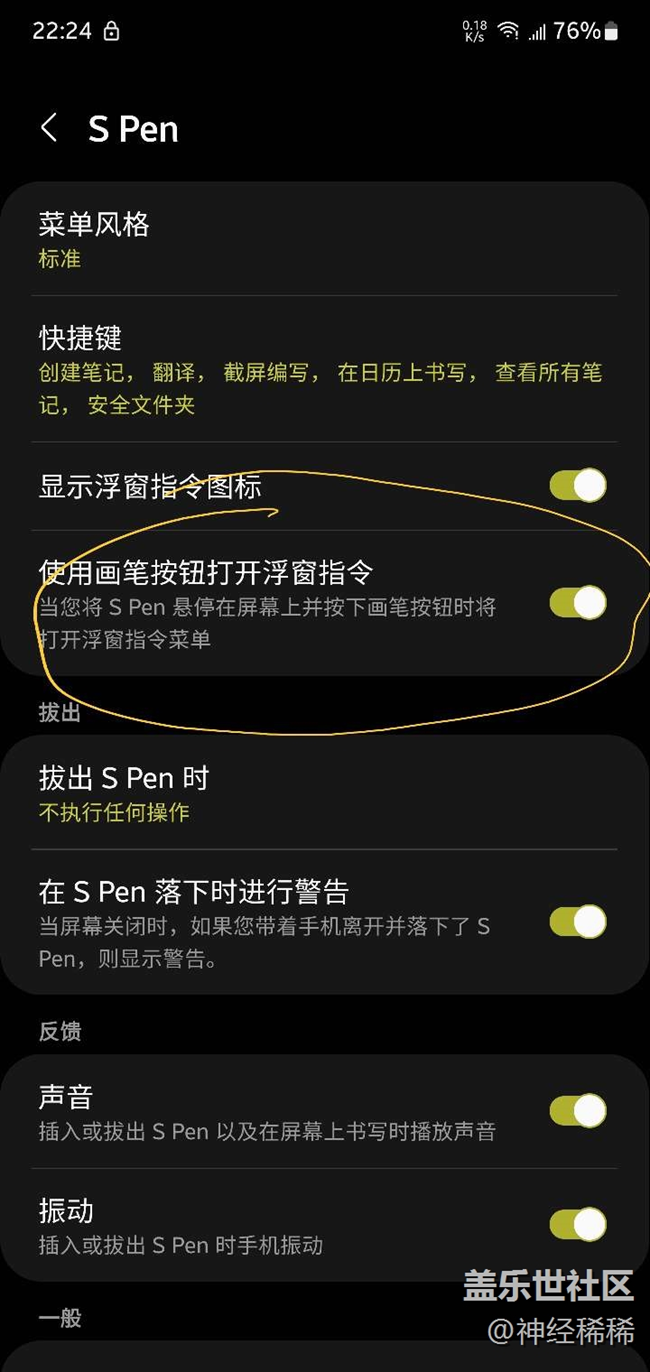Screen dimensions: 650x1372
Task: Go back from S Pen settings
Action: [x=49, y=128]
